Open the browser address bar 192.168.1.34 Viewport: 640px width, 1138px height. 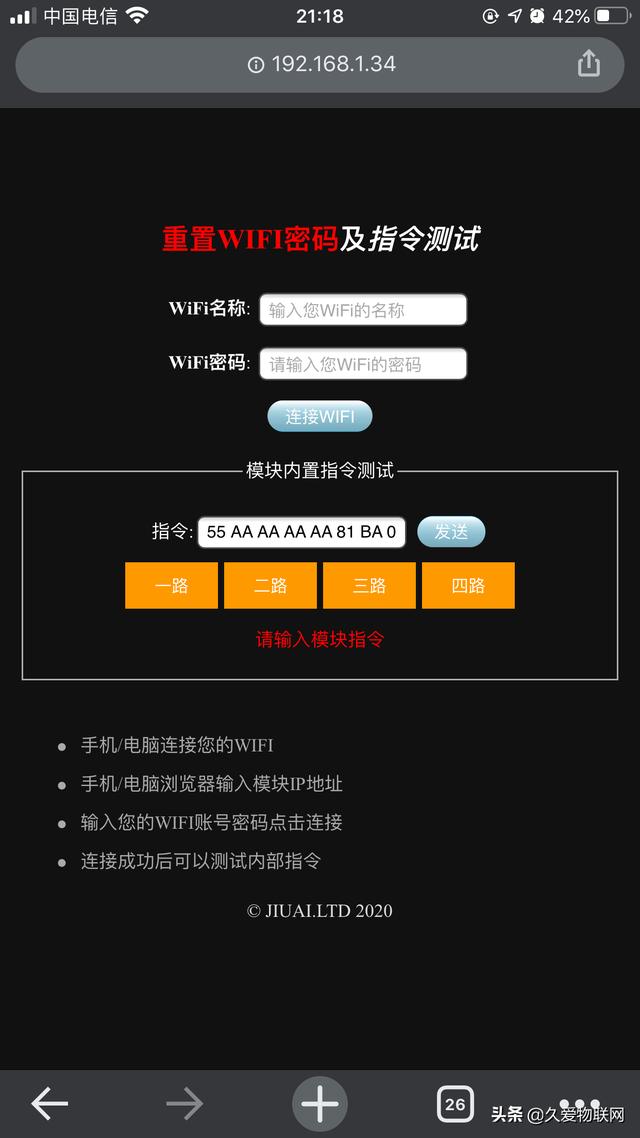320,64
